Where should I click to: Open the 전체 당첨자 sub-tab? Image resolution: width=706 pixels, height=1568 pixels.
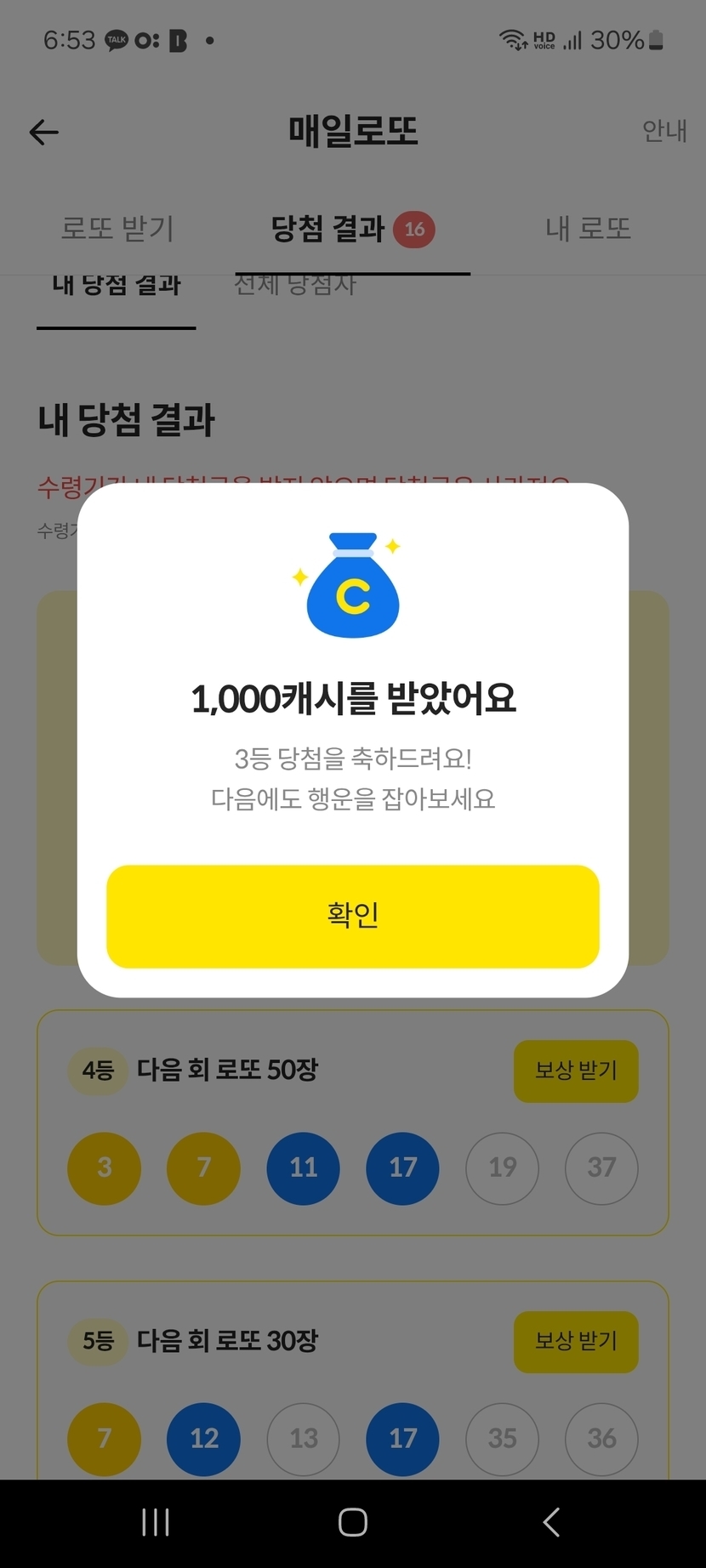point(294,285)
